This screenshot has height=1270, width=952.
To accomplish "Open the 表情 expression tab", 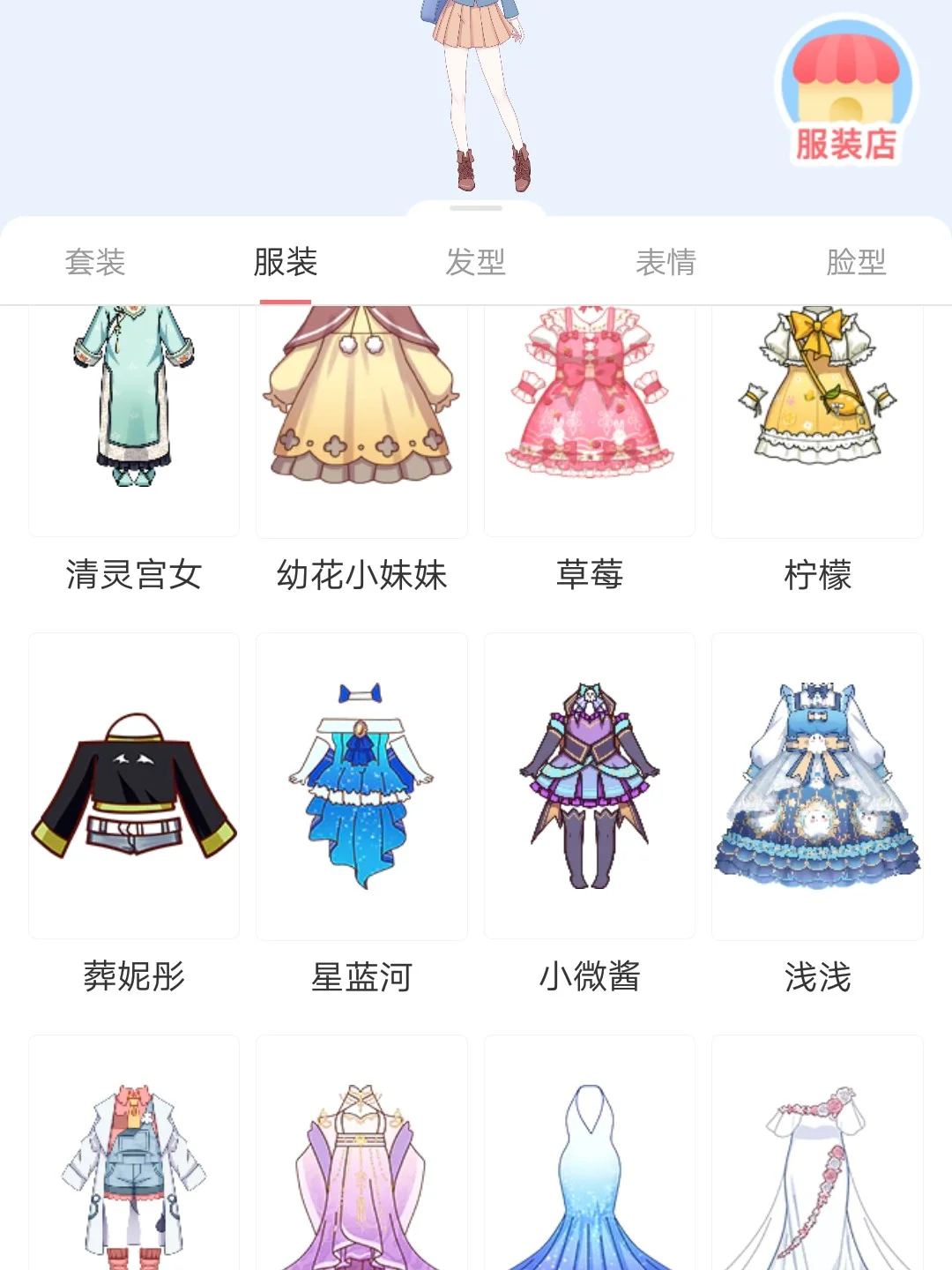I will tap(666, 261).
